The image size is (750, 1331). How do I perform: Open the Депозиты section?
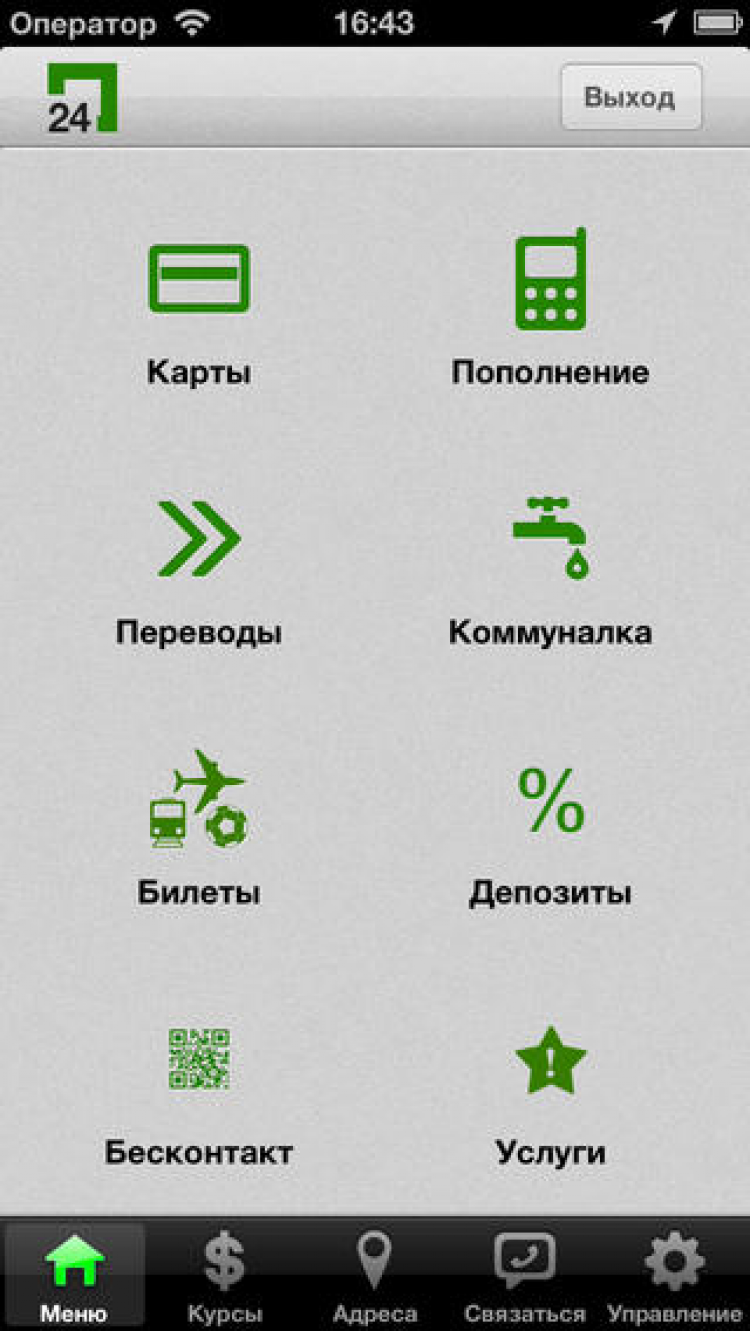click(550, 830)
